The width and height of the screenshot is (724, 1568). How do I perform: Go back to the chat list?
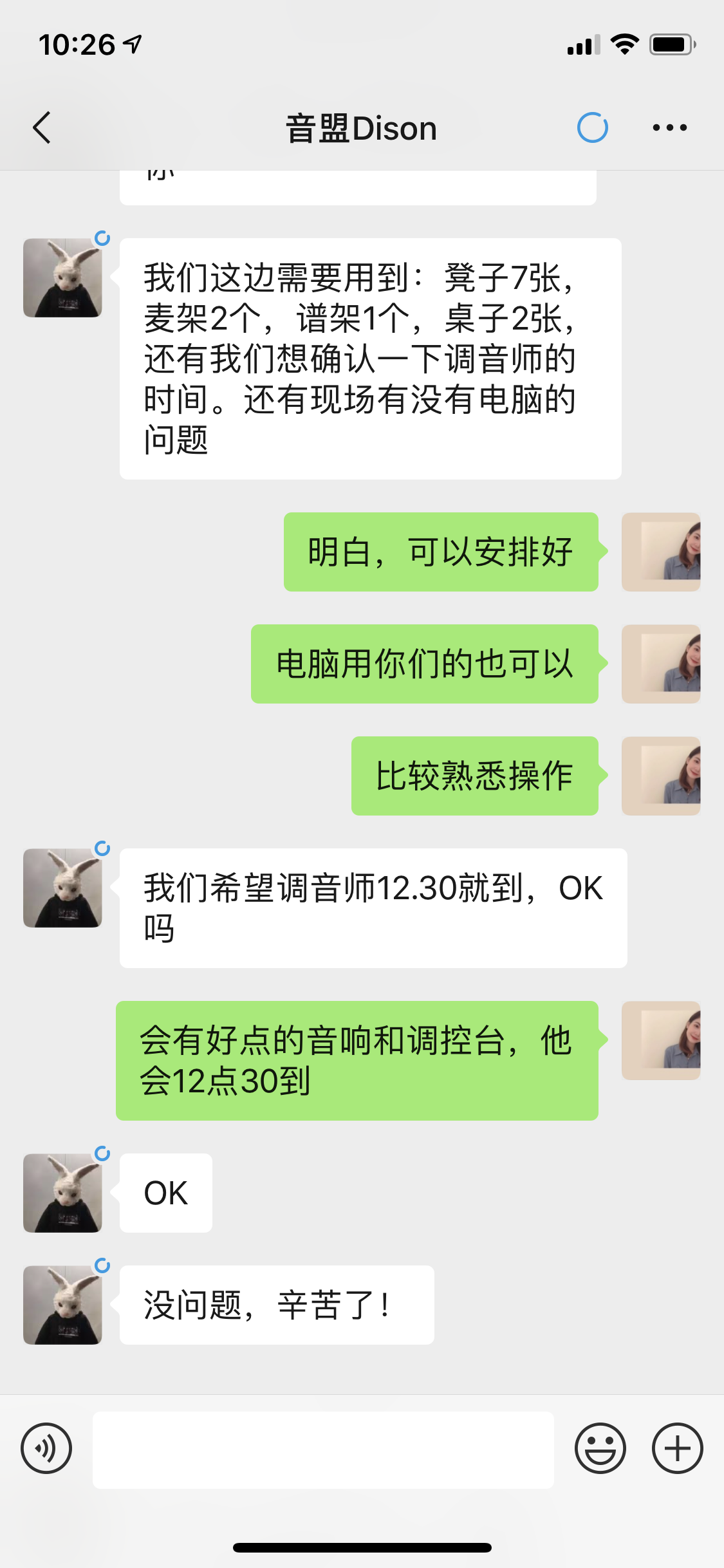point(42,127)
